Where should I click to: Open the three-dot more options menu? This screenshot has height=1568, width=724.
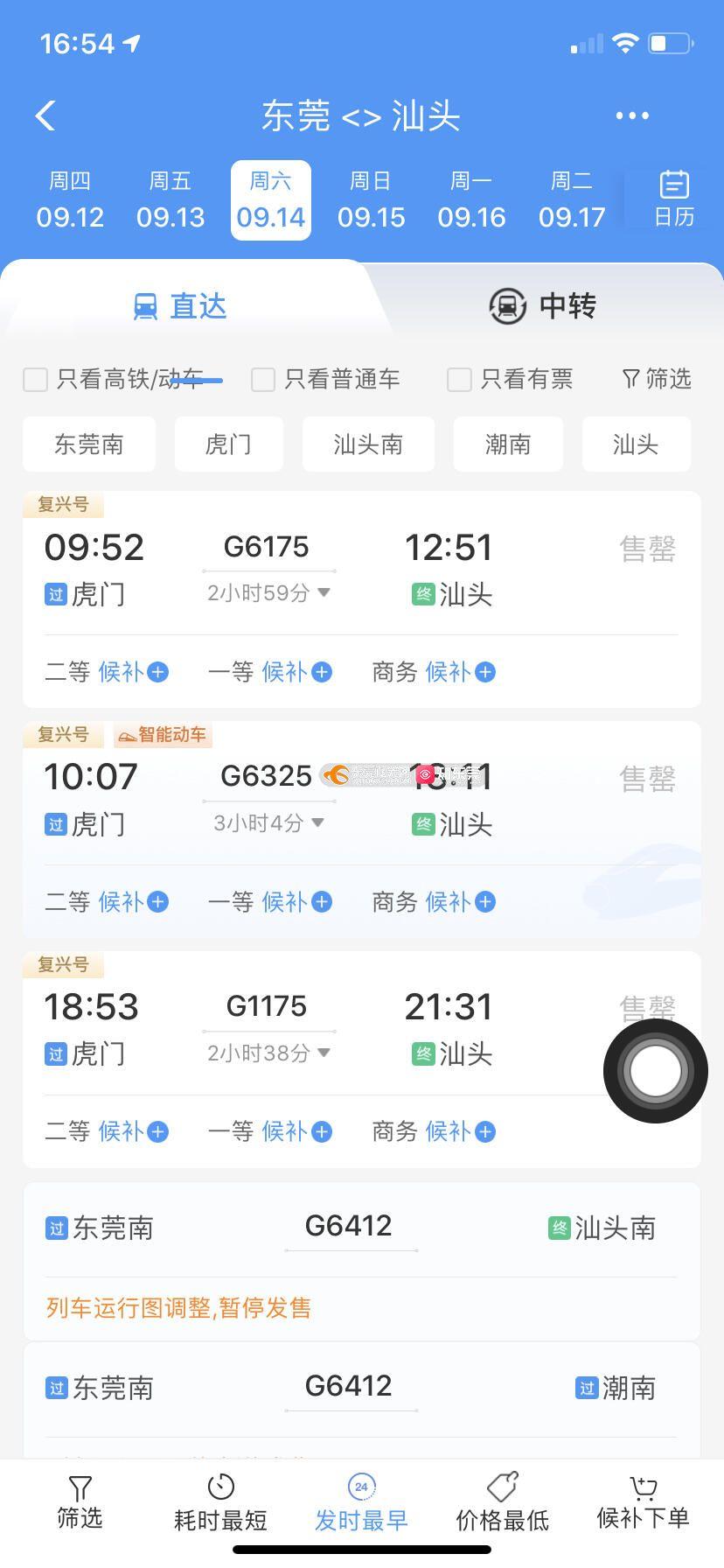tap(631, 115)
